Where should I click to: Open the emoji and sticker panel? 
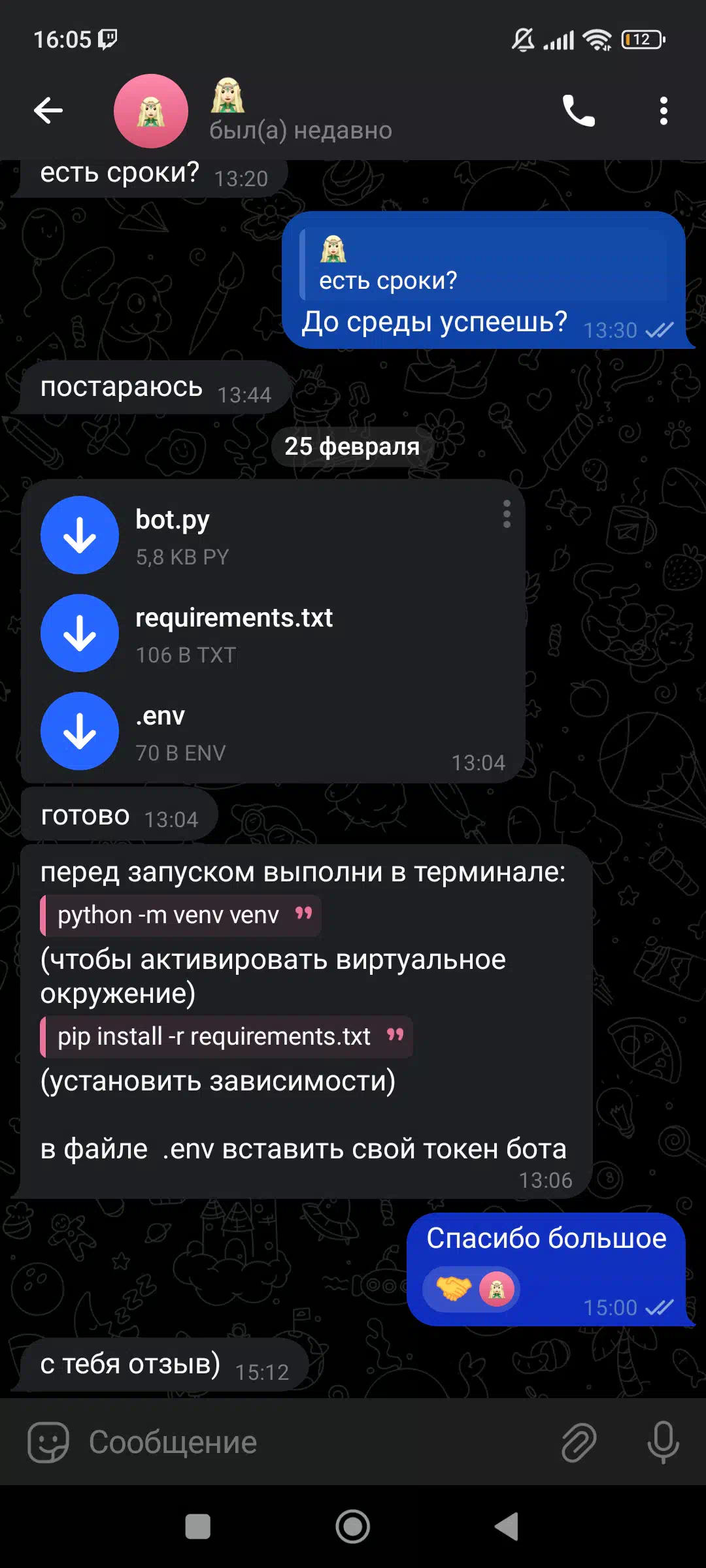48,1442
